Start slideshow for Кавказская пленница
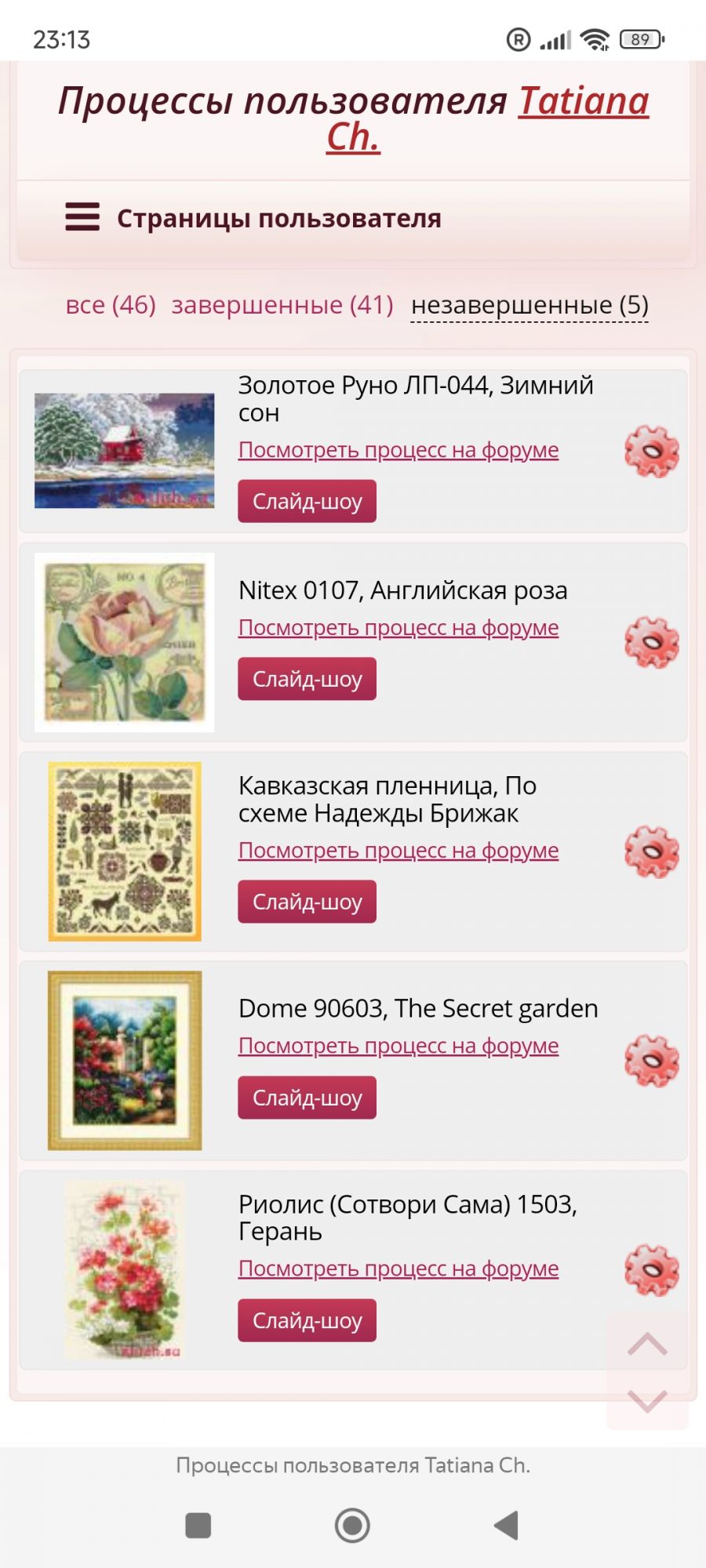 [307, 902]
